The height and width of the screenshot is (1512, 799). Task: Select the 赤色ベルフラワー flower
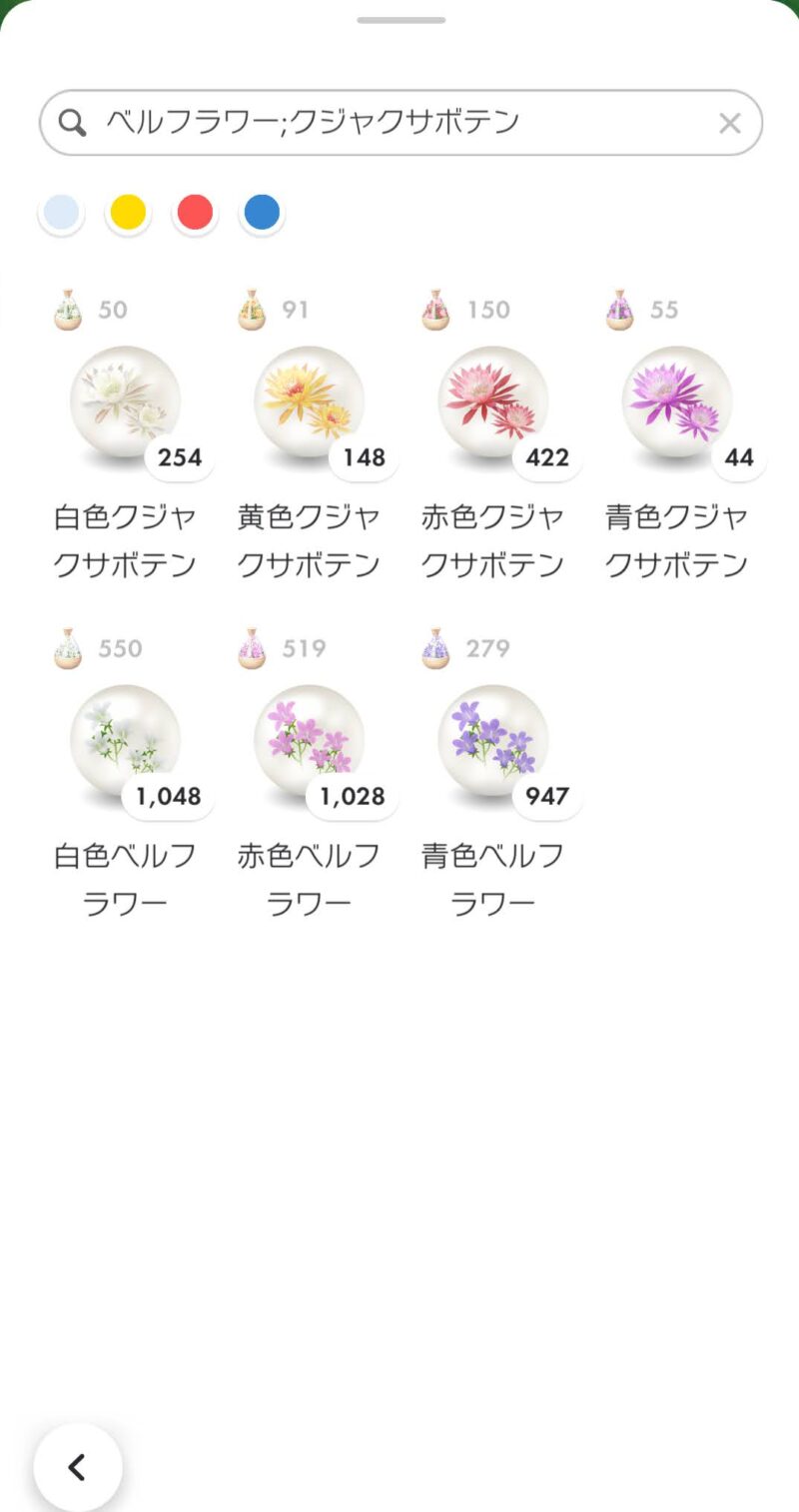[309, 774]
